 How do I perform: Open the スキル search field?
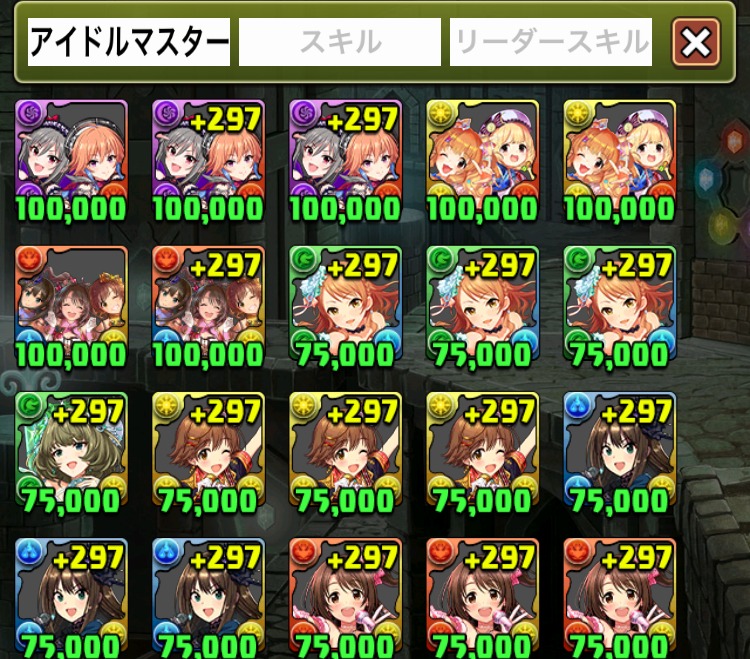tap(340, 42)
